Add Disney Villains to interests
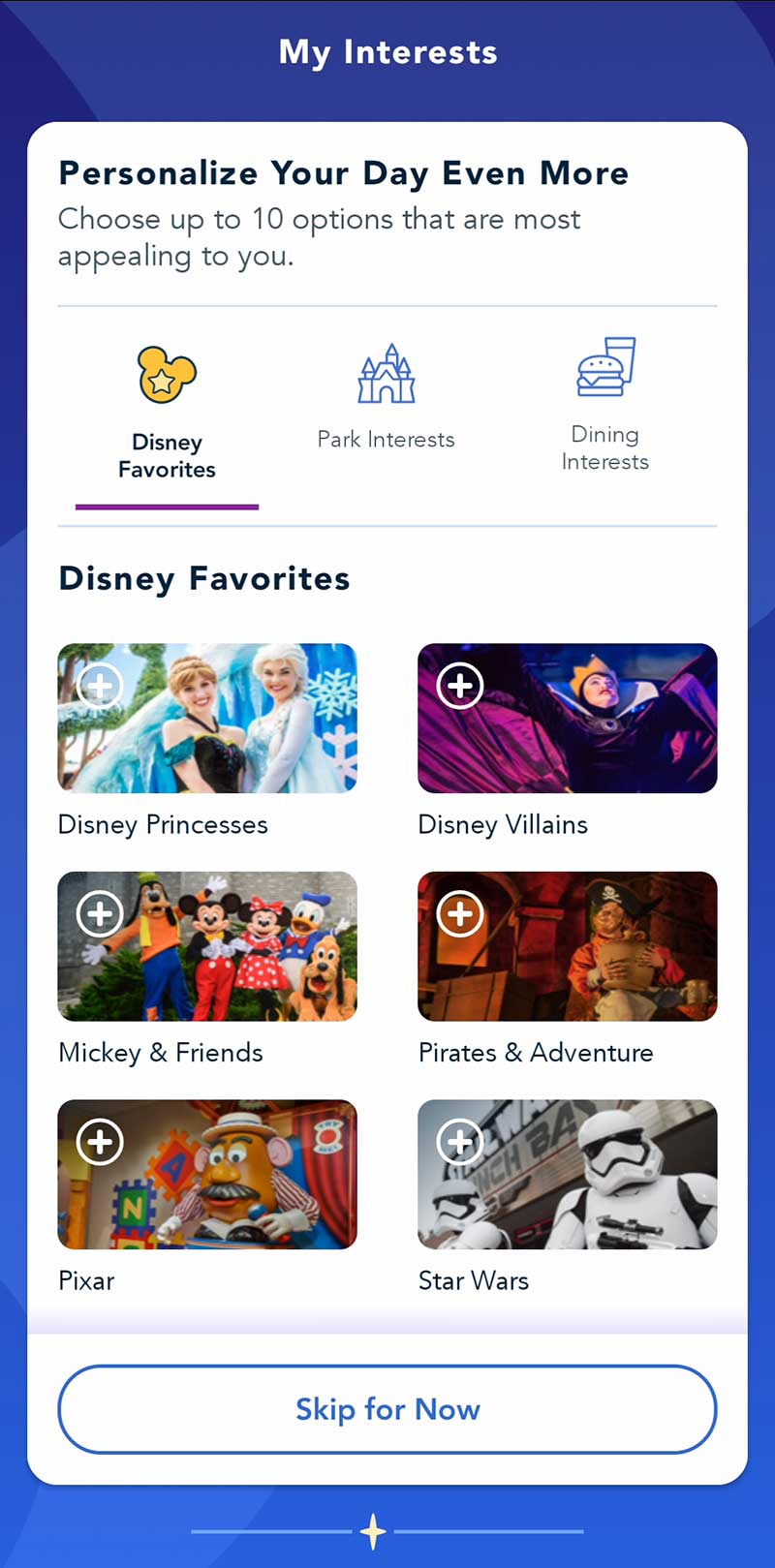Viewport: 775px width, 1568px height. pyautogui.click(x=460, y=686)
